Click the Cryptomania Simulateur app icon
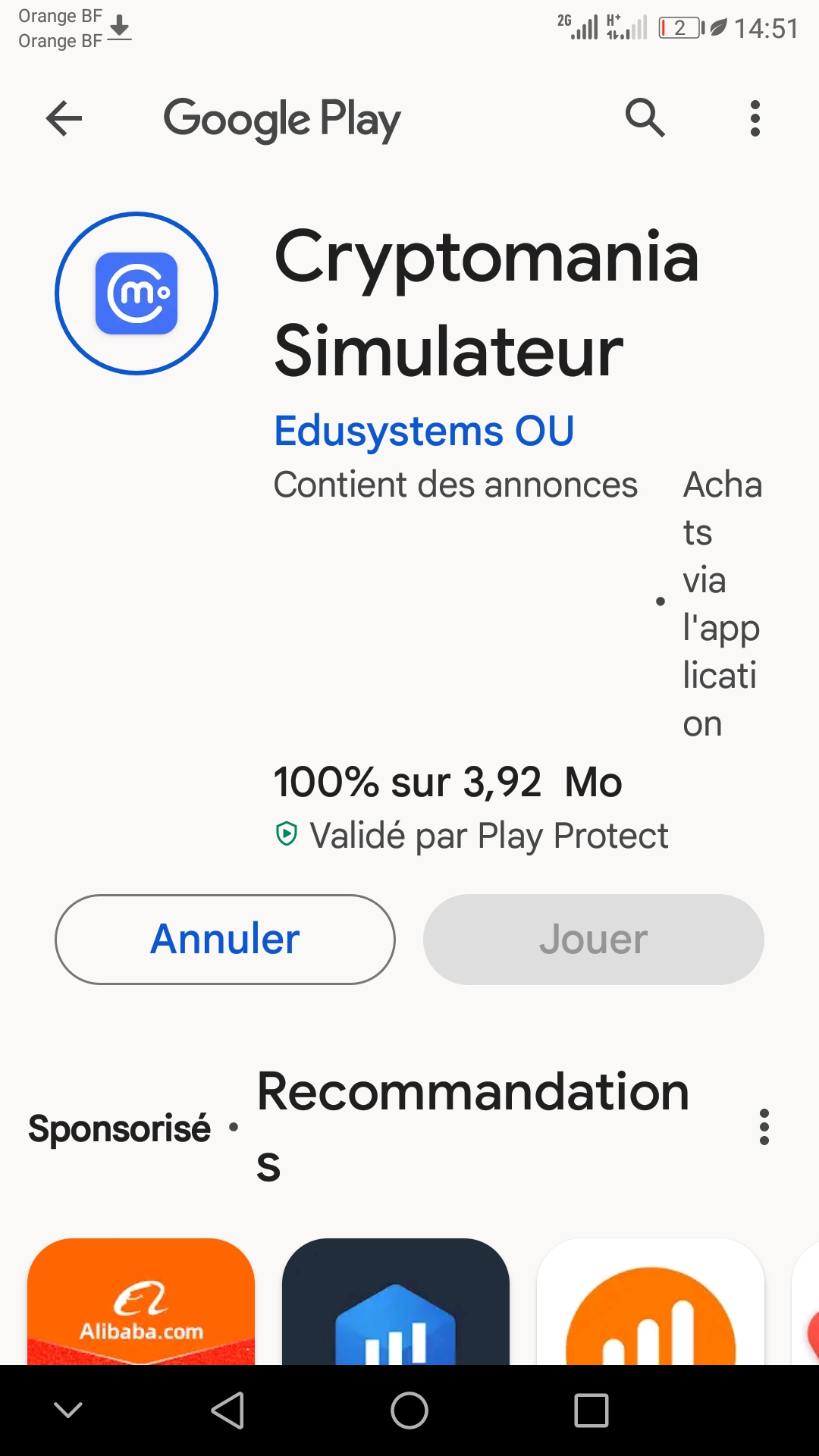This screenshot has width=819, height=1456. click(137, 294)
